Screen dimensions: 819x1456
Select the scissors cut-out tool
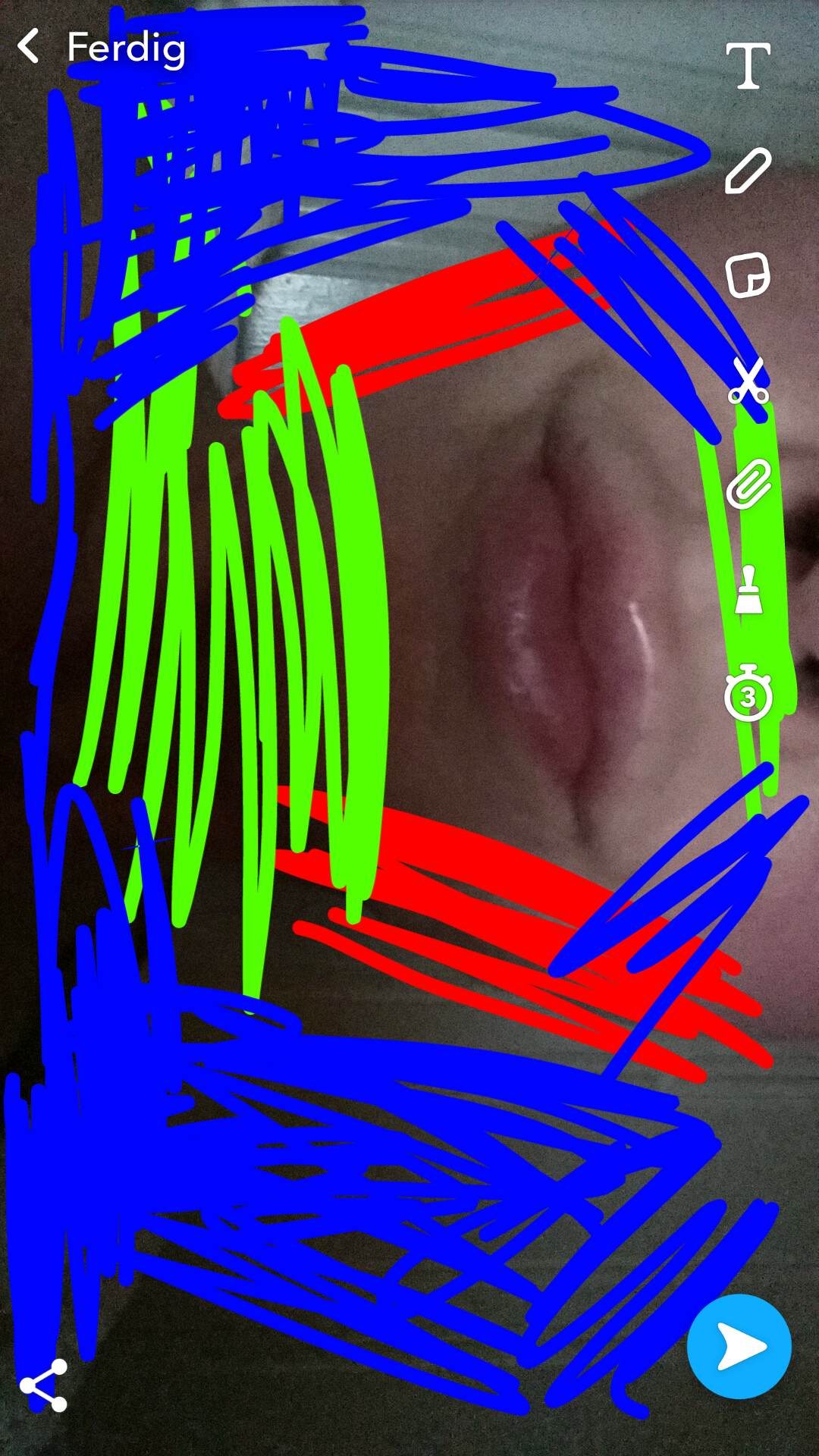coord(748,380)
